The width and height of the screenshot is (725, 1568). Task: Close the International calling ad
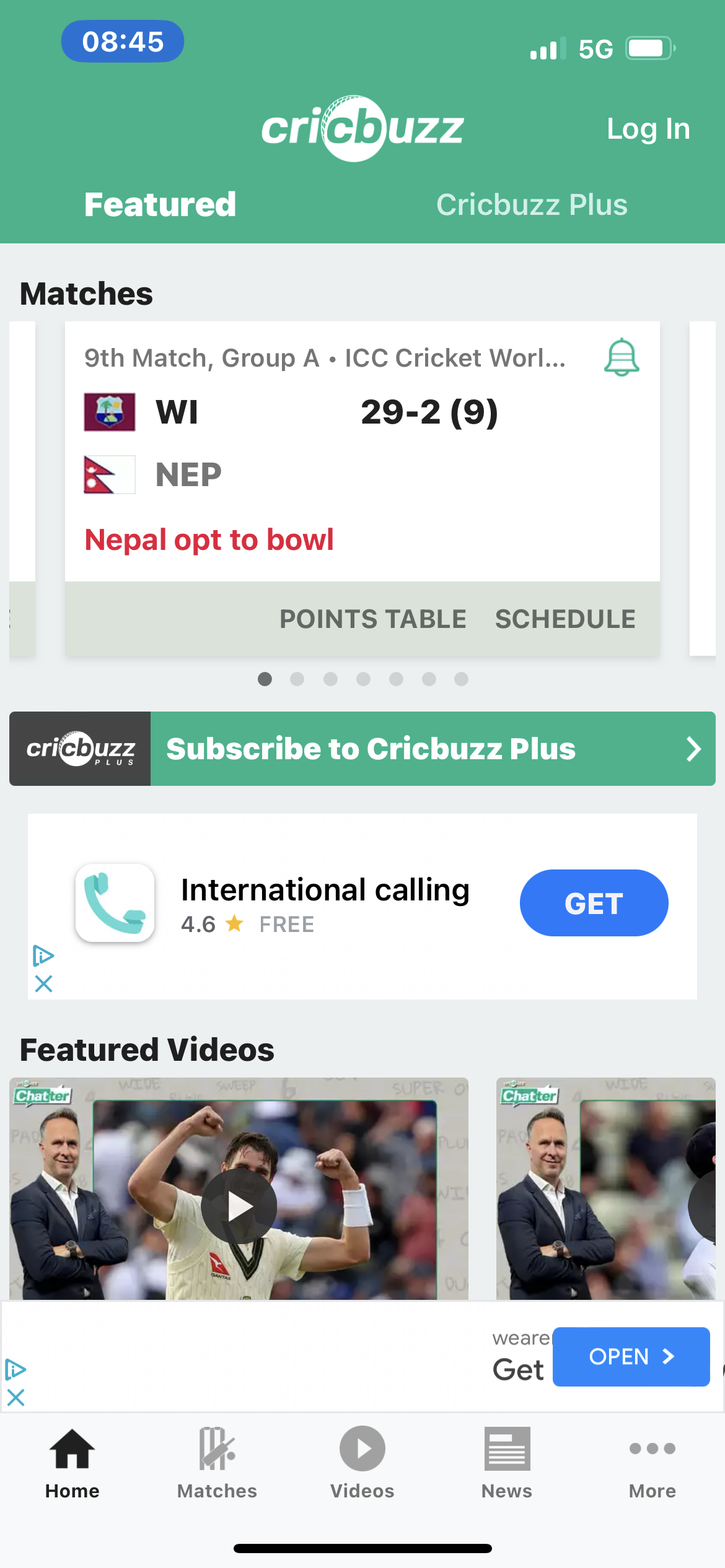pyautogui.click(x=43, y=983)
